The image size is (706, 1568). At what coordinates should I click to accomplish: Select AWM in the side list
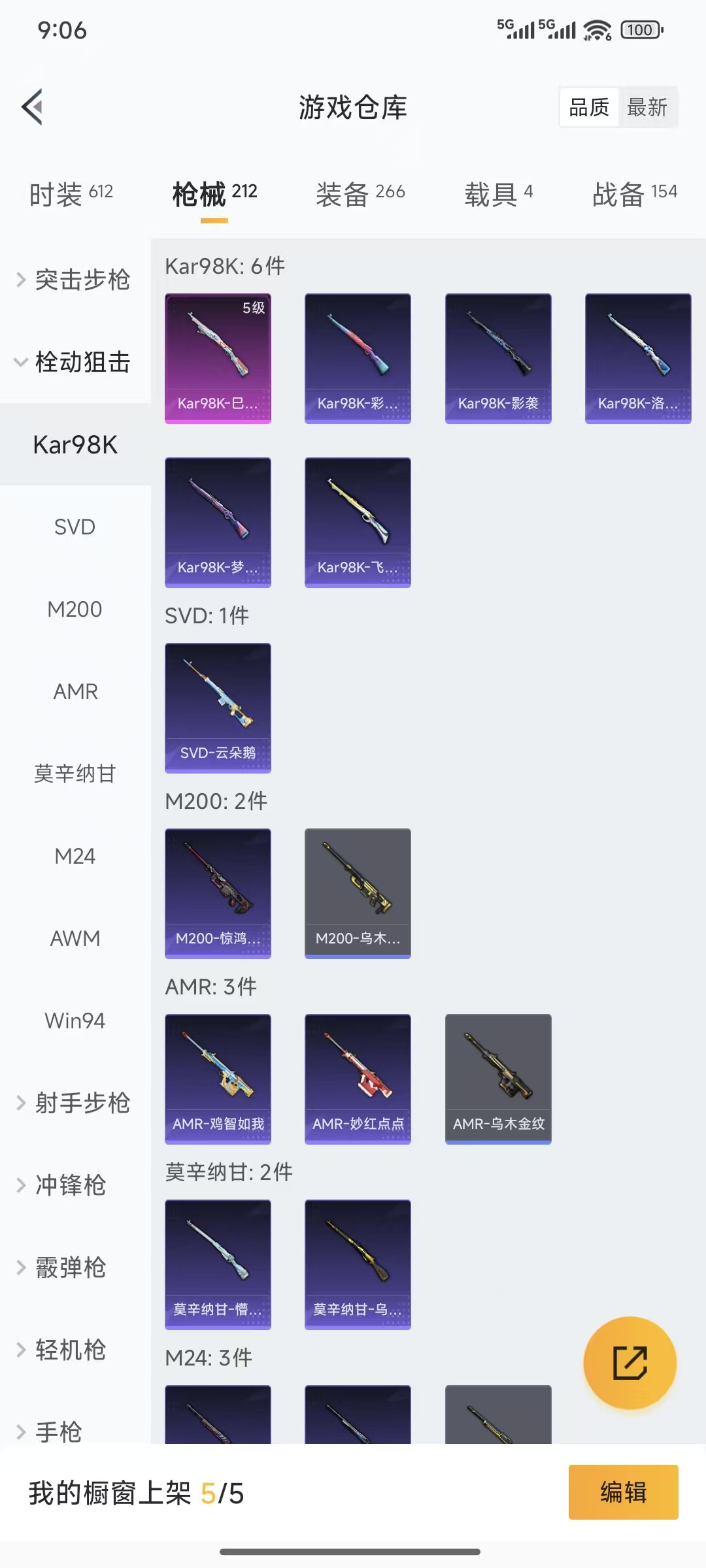click(75, 938)
